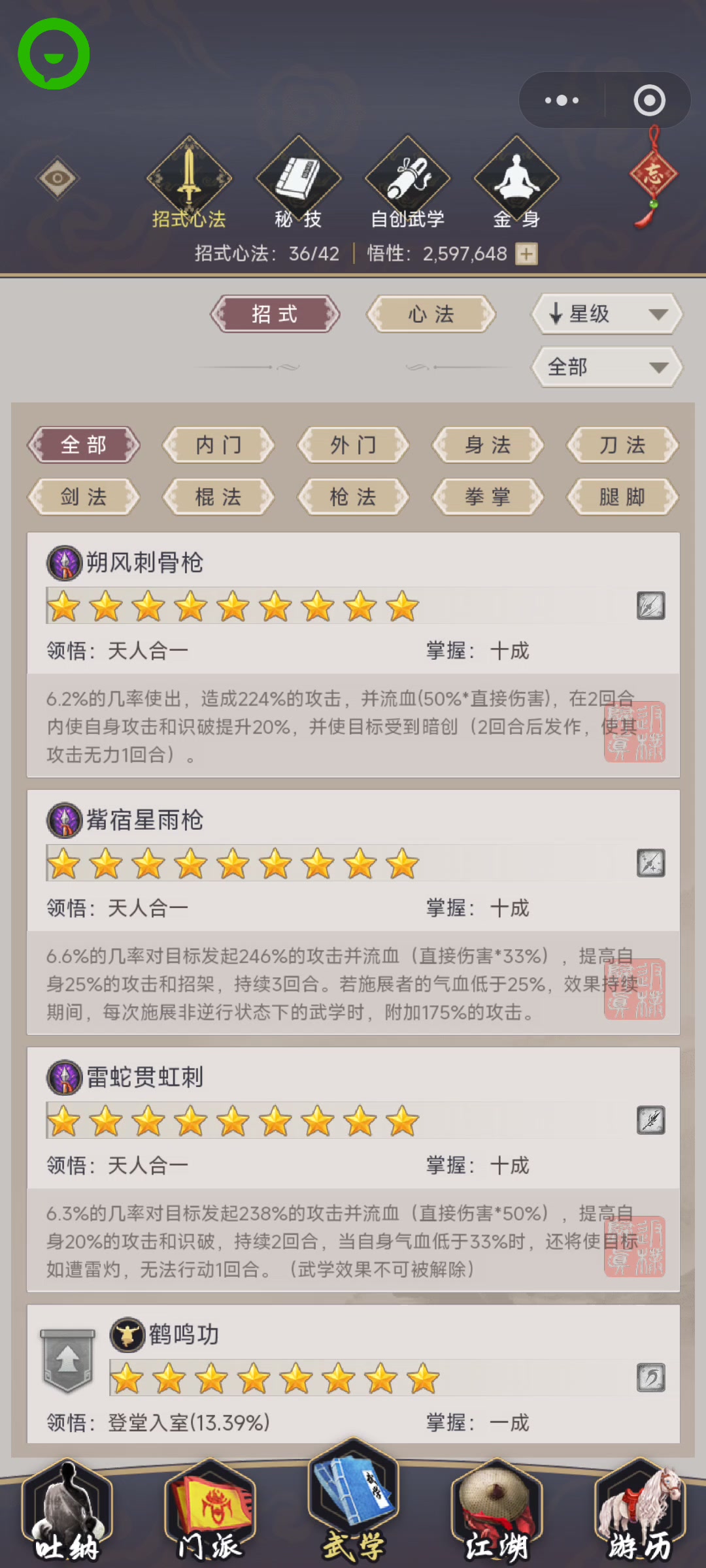Expand the 全部 filter dropdown
The image size is (706, 1568).
coord(607,367)
